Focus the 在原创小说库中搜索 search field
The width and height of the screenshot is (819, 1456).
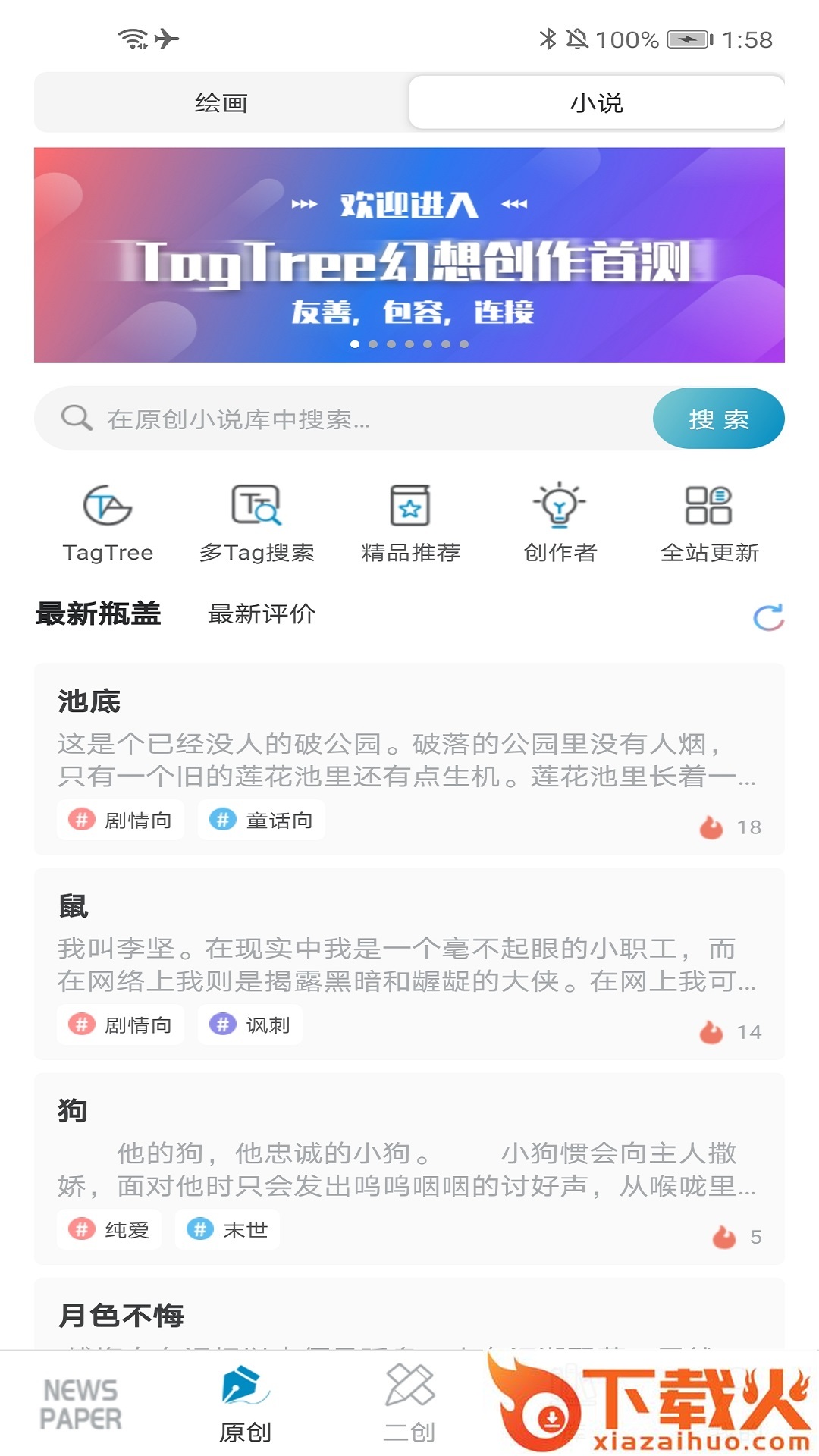(x=341, y=419)
